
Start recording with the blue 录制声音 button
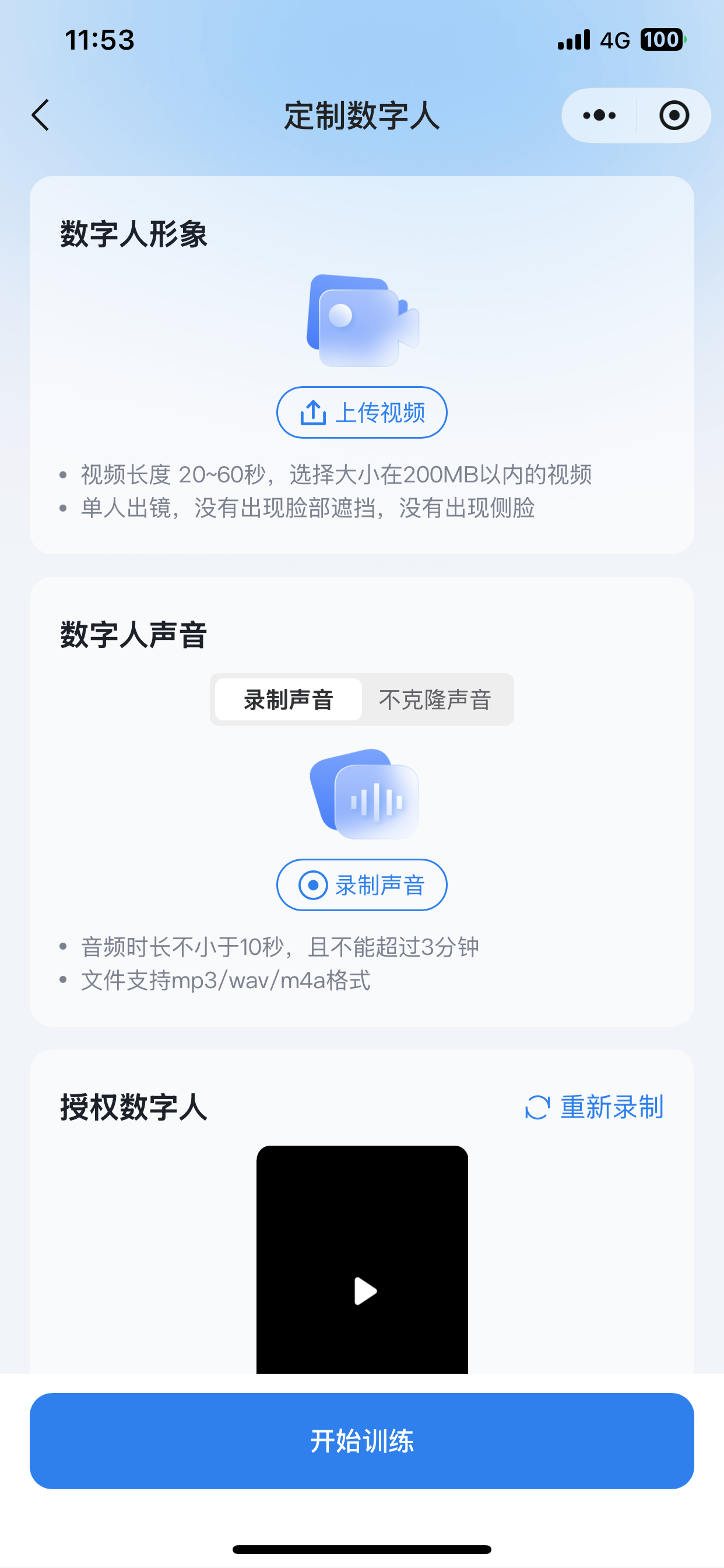coord(362,884)
